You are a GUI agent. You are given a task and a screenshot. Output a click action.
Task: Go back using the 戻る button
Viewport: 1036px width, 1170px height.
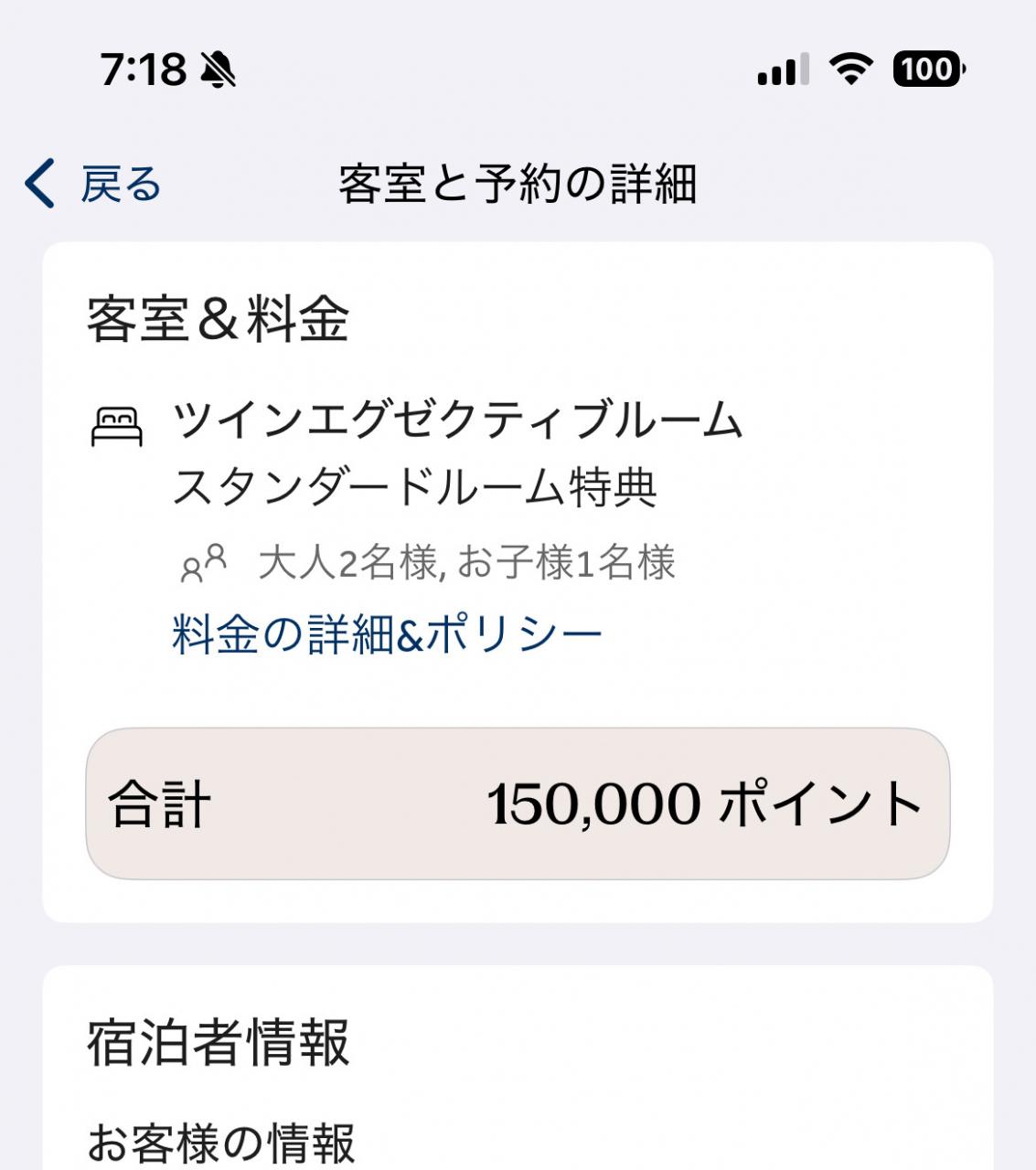tap(93, 184)
